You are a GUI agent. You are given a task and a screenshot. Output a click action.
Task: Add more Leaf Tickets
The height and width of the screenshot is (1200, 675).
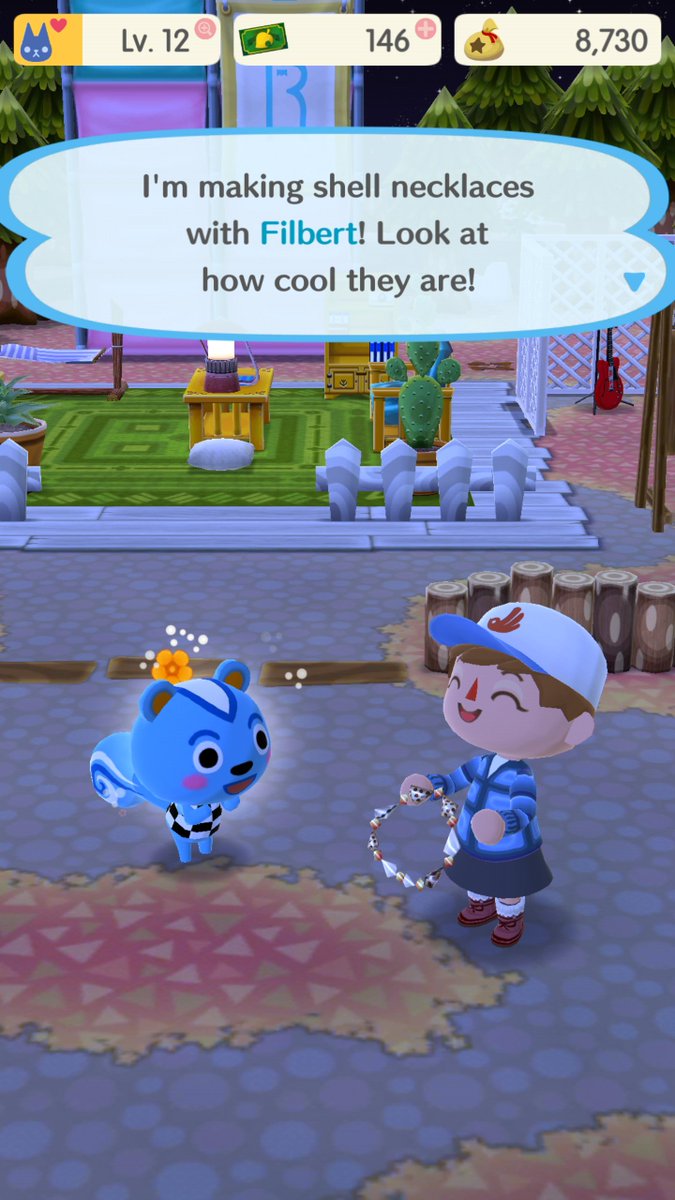tap(426, 29)
